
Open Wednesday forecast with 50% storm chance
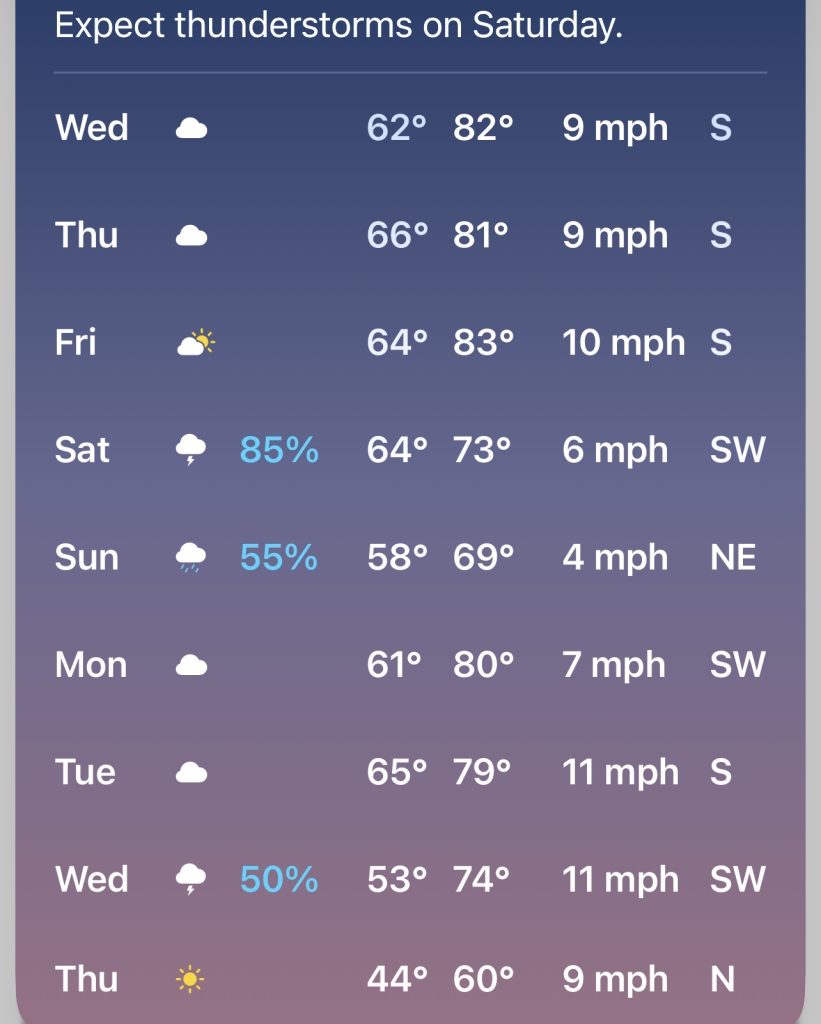[410, 880]
